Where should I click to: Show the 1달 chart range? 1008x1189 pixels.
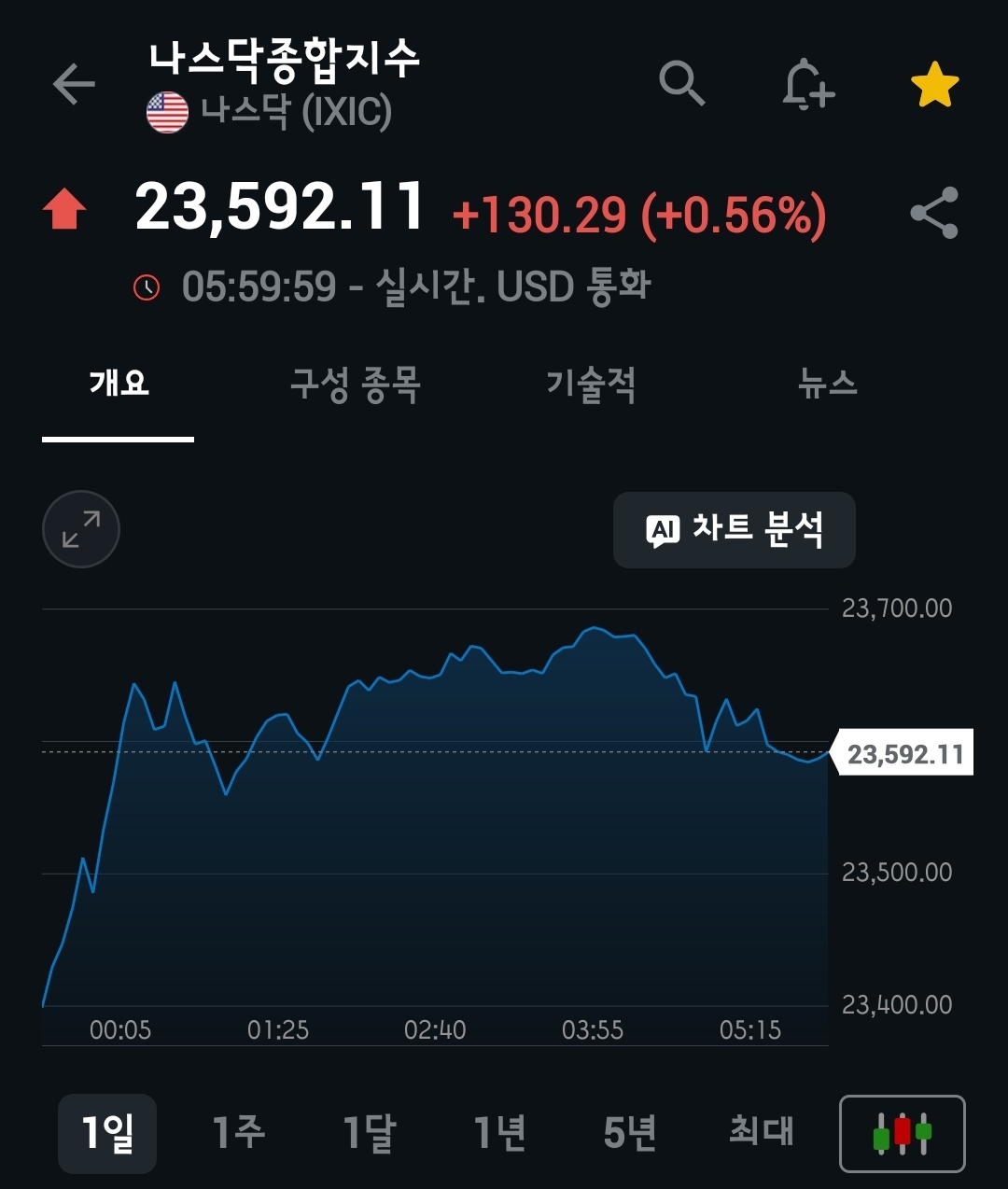[369, 1133]
